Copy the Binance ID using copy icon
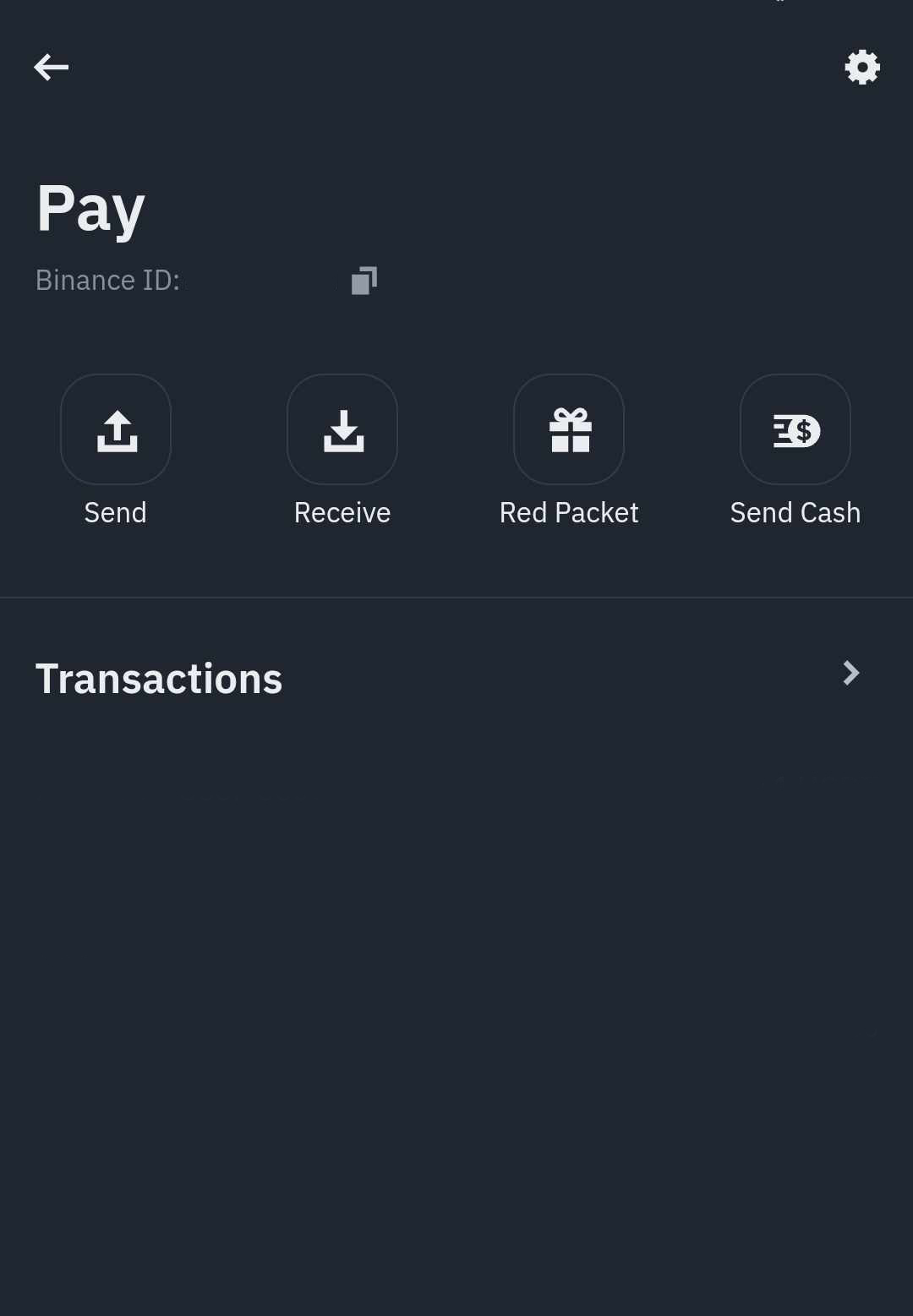913x1316 pixels. [x=363, y=280]
